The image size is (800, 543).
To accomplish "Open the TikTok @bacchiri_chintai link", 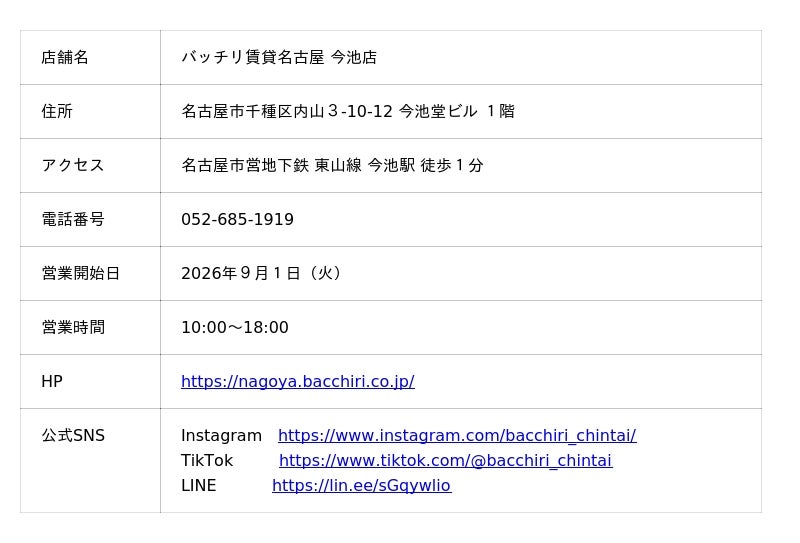I will [445, 461].
